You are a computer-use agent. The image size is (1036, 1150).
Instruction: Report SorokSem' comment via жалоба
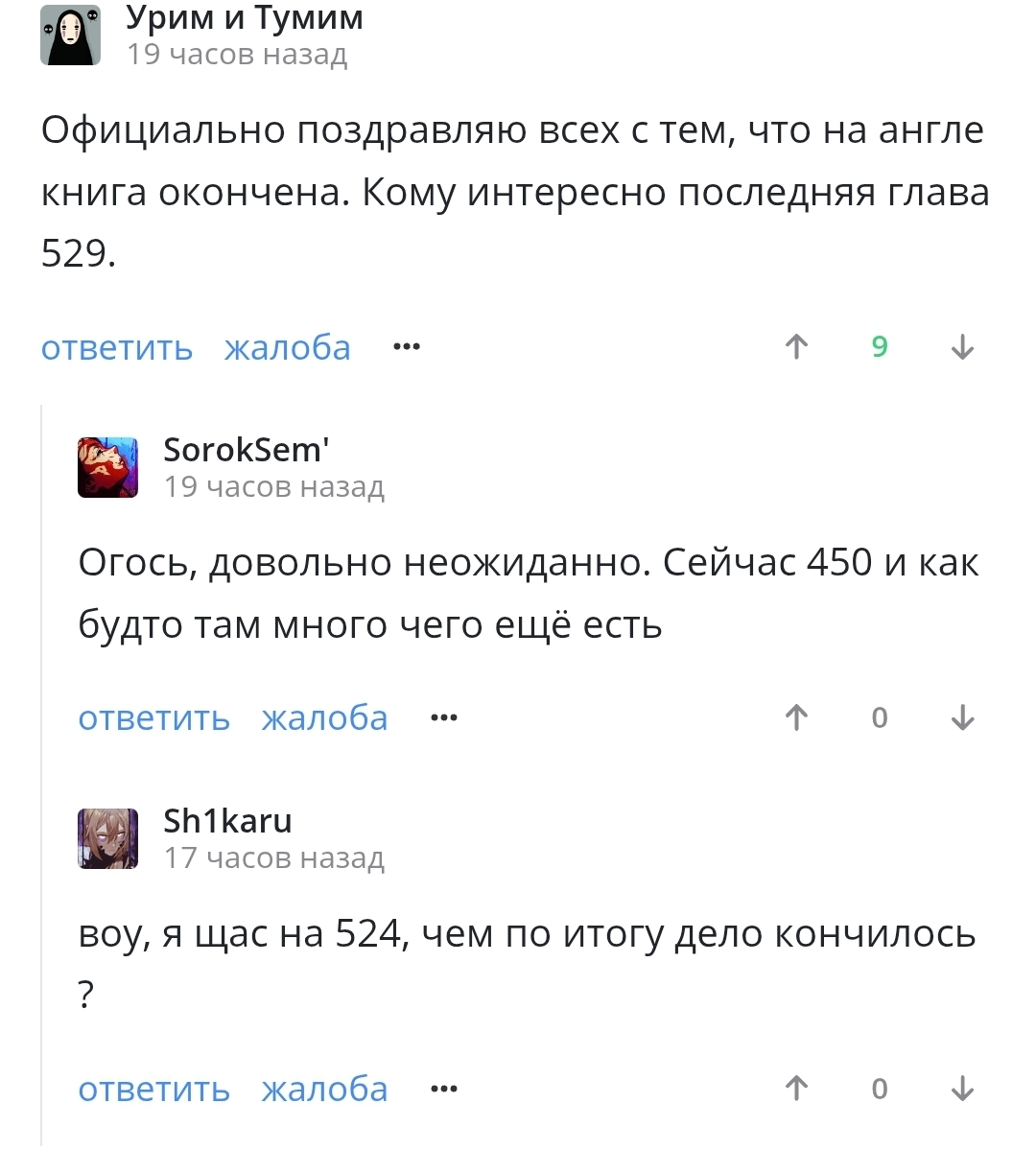tap(324, 717)
